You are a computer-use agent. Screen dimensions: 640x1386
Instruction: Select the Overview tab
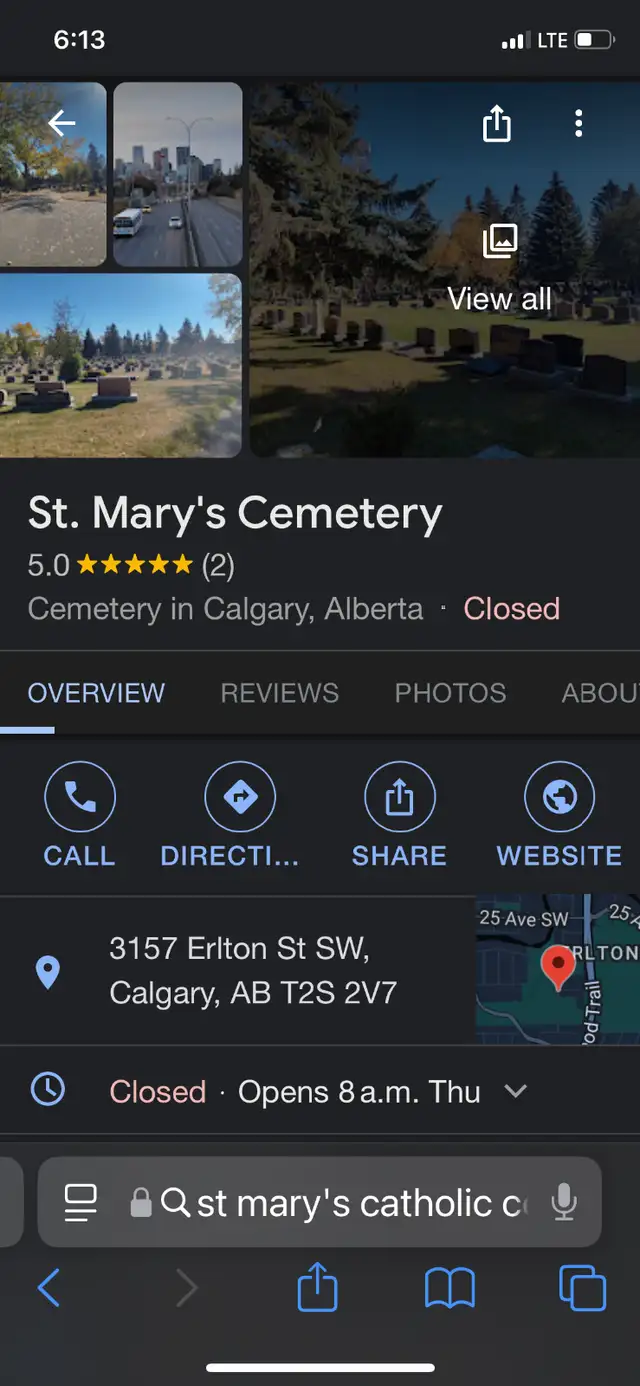[96, 693]
